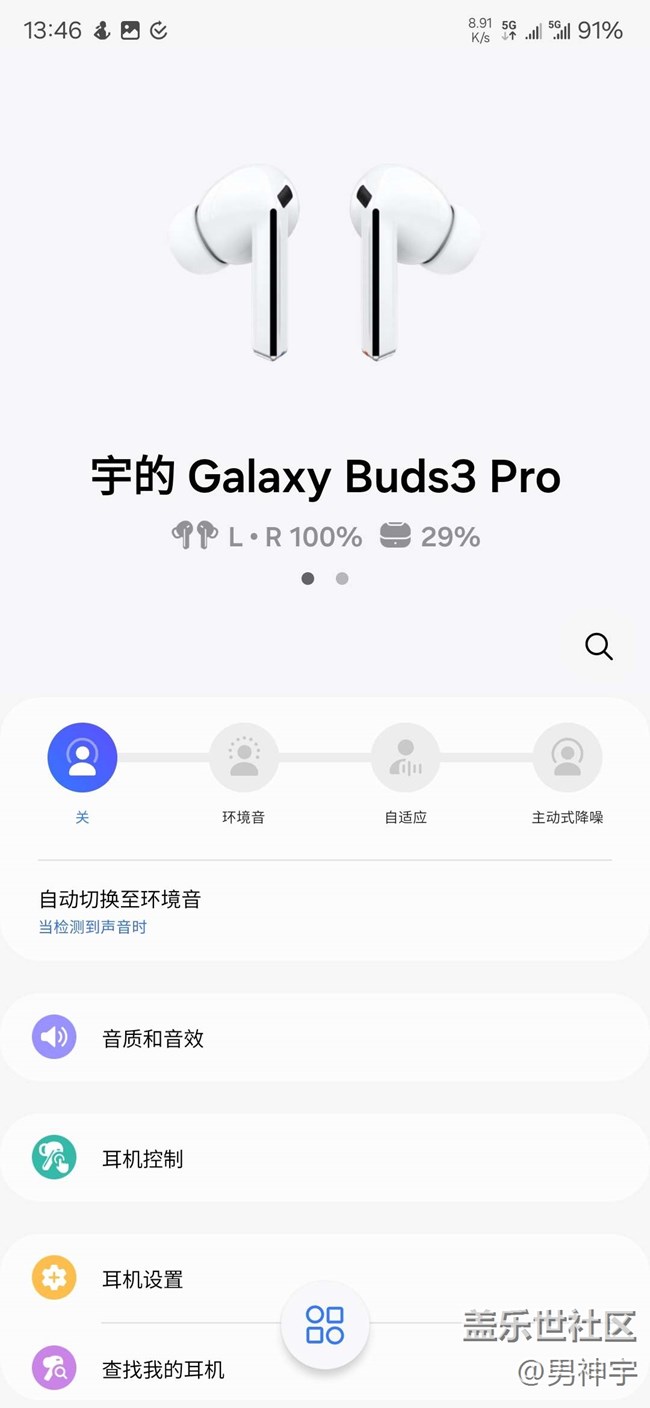Open 自动切换至环境音 setting
This screenshot has width=650, height=1408.
point(120,911)
